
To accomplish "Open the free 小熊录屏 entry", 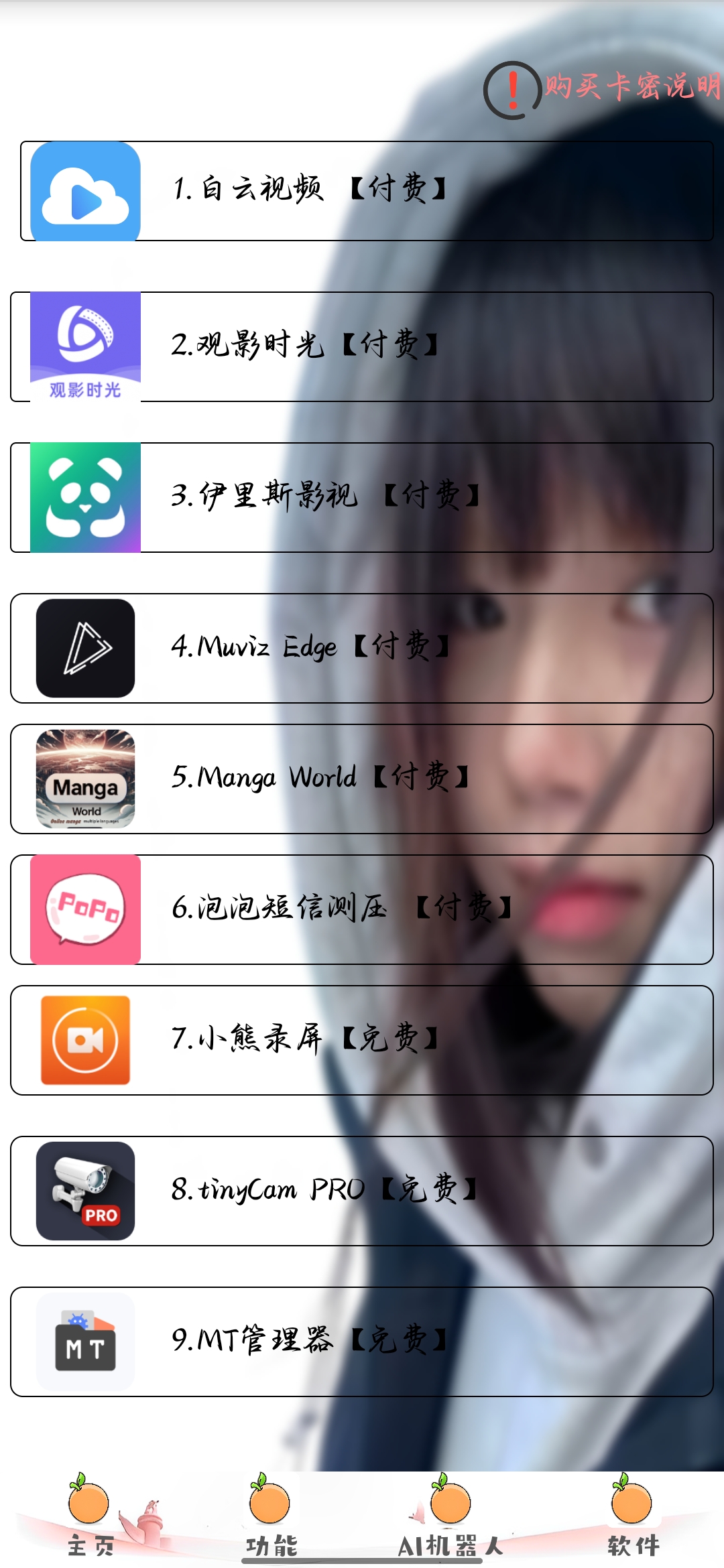I will tap(362, 1040).
